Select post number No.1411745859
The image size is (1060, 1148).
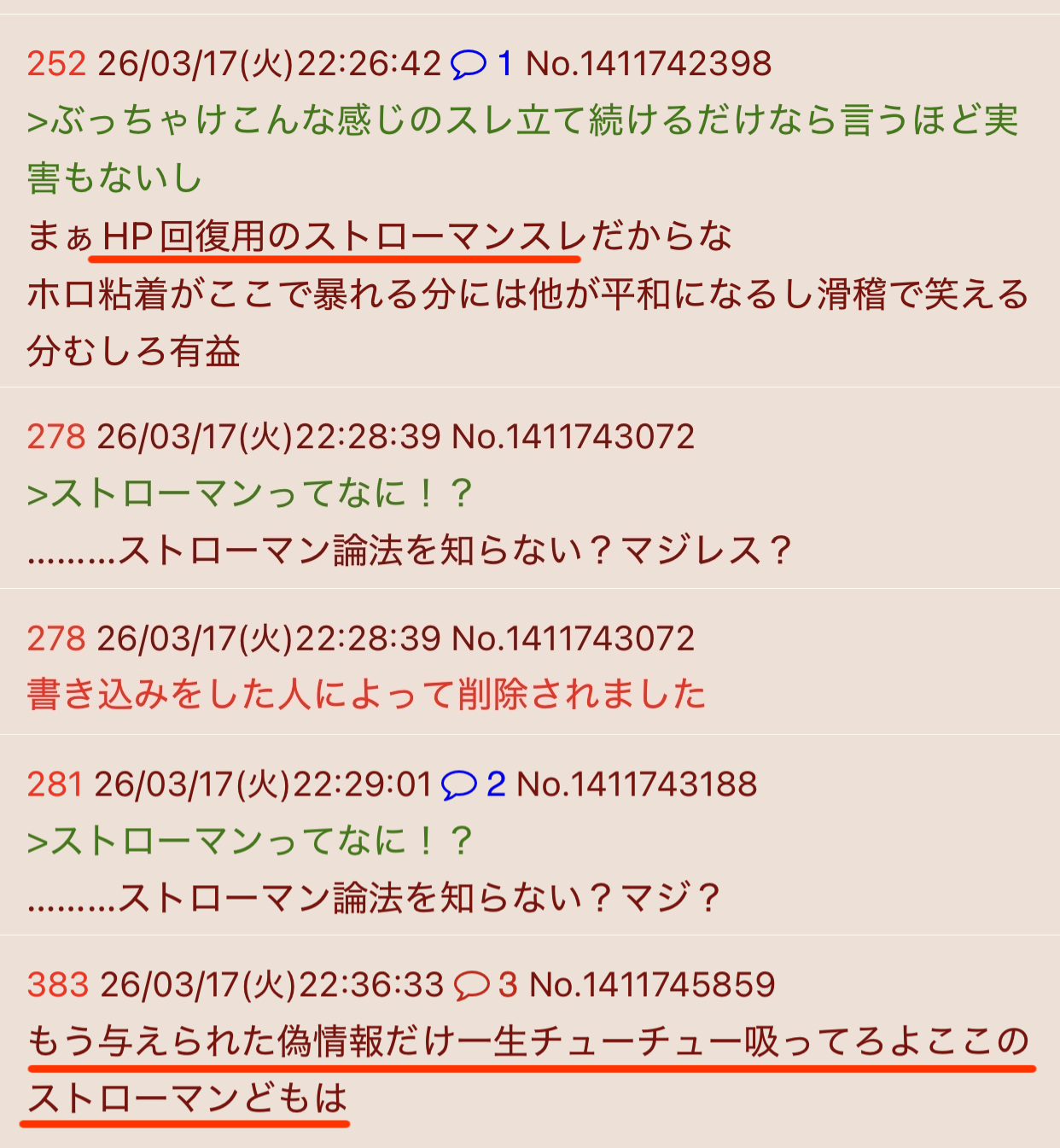point(651,985)
